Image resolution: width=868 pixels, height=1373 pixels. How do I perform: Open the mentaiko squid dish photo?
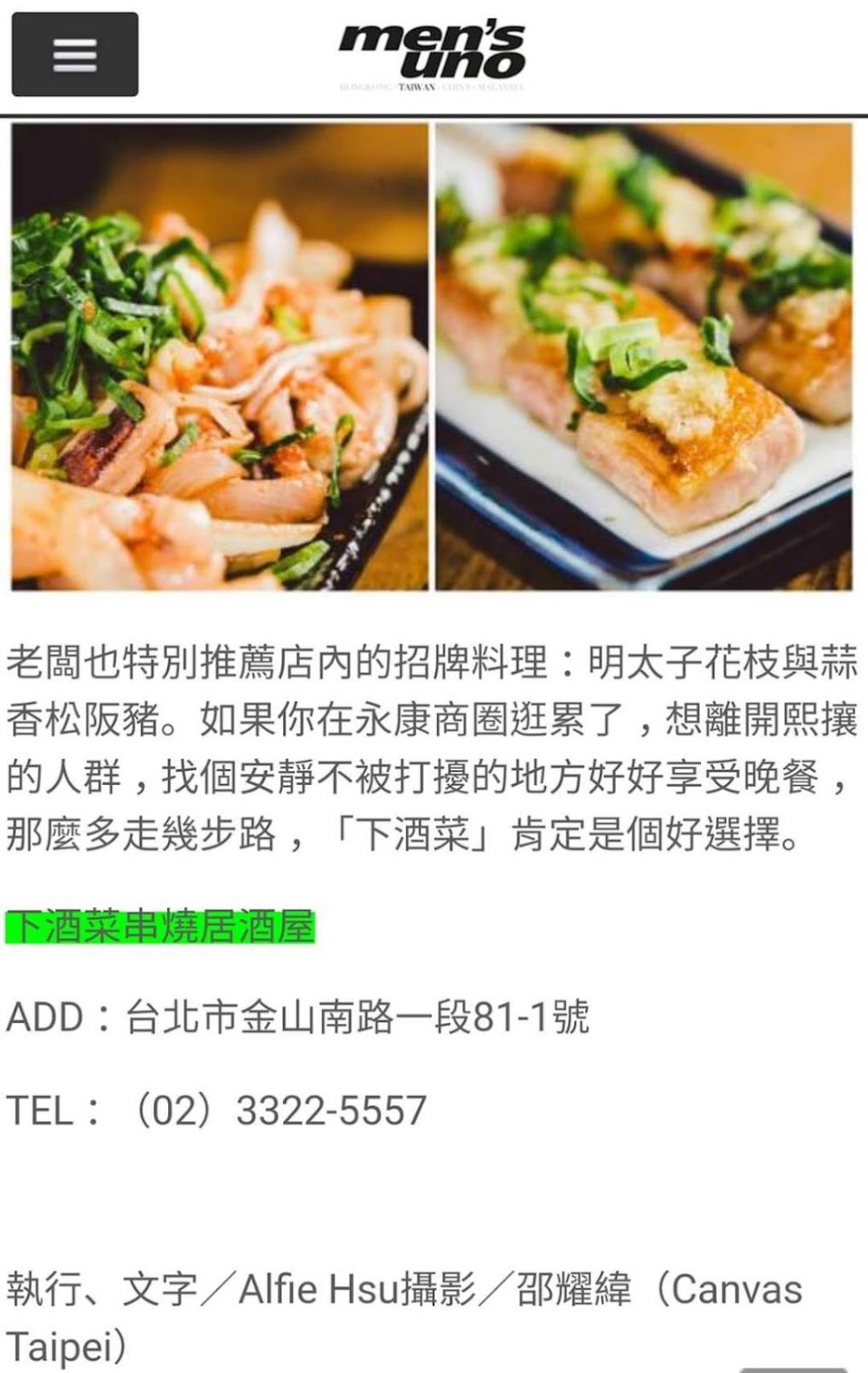pos(219,356)
